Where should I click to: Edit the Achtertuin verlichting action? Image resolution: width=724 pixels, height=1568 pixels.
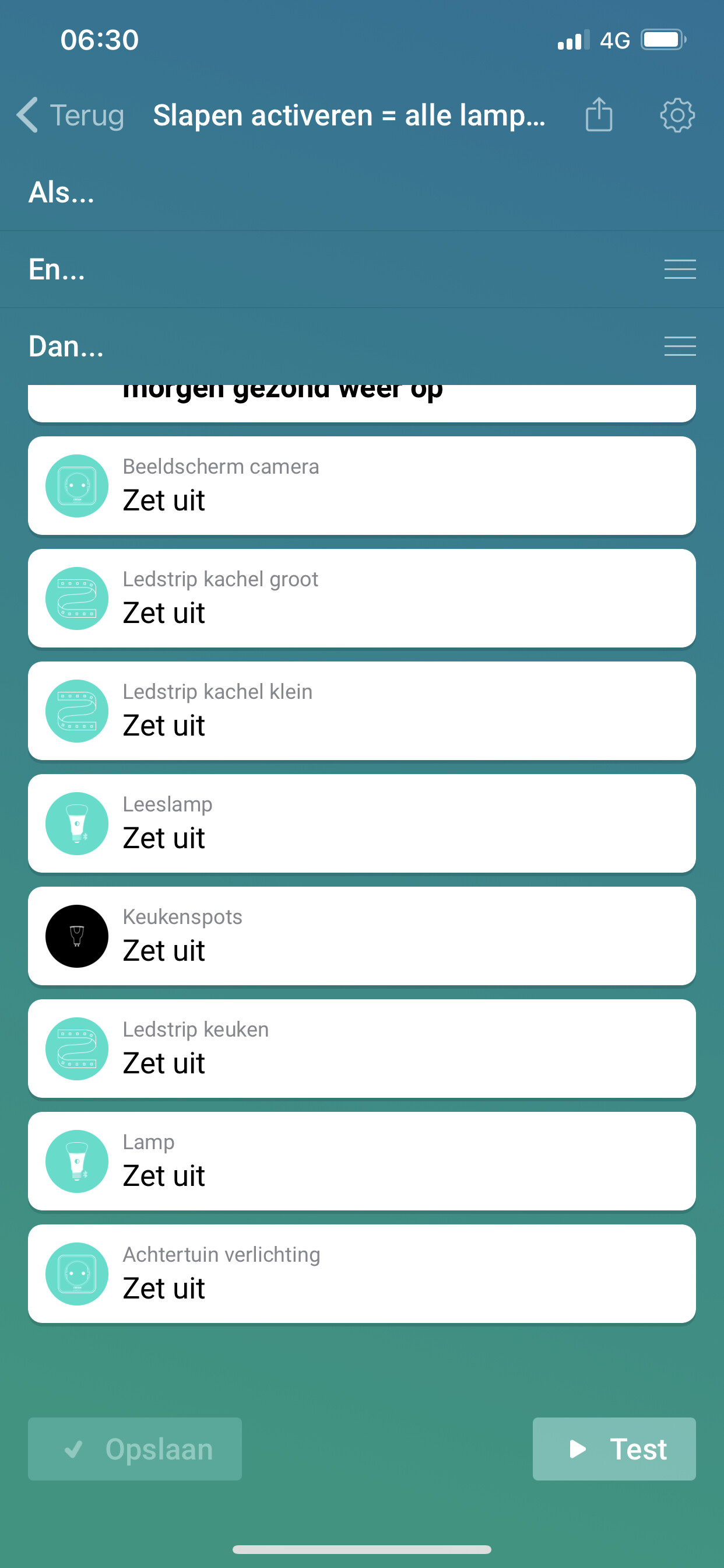coord(361,1274)
